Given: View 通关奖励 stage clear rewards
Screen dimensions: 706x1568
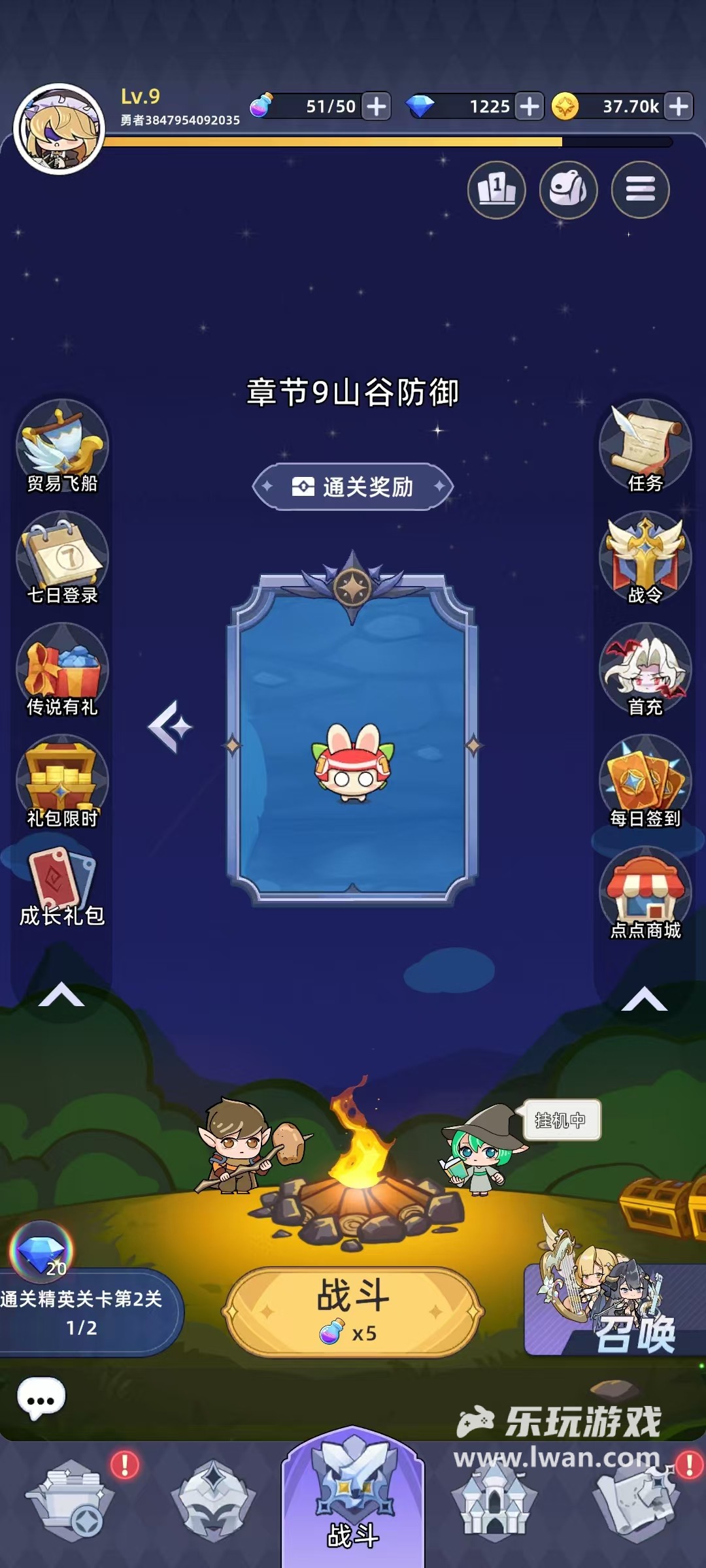Looking at the screenshot, I should click(353, 487).
